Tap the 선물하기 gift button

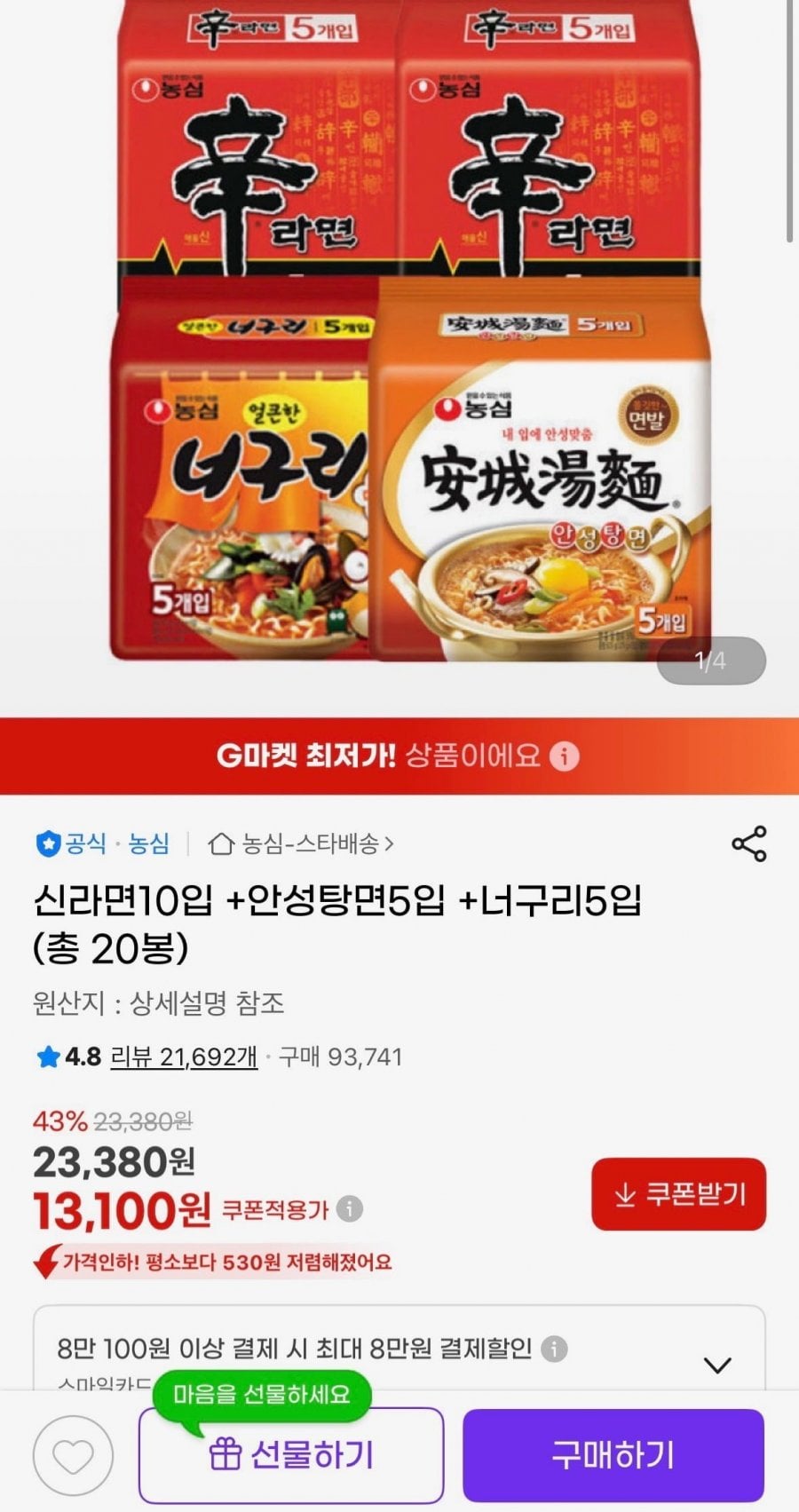[291, 1455]
